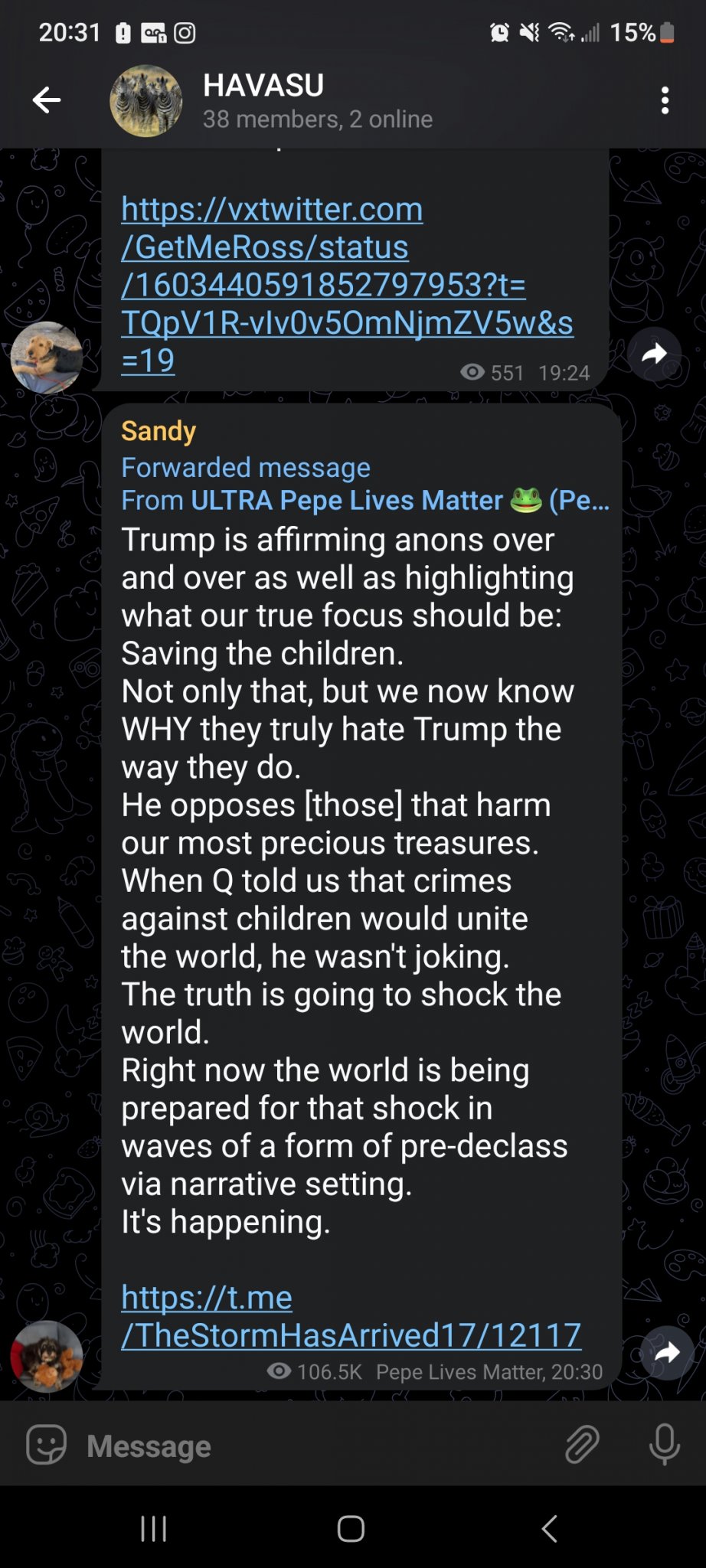Attach a file with the paperclip
706x1568 pixels.
tap(582, 1445)
